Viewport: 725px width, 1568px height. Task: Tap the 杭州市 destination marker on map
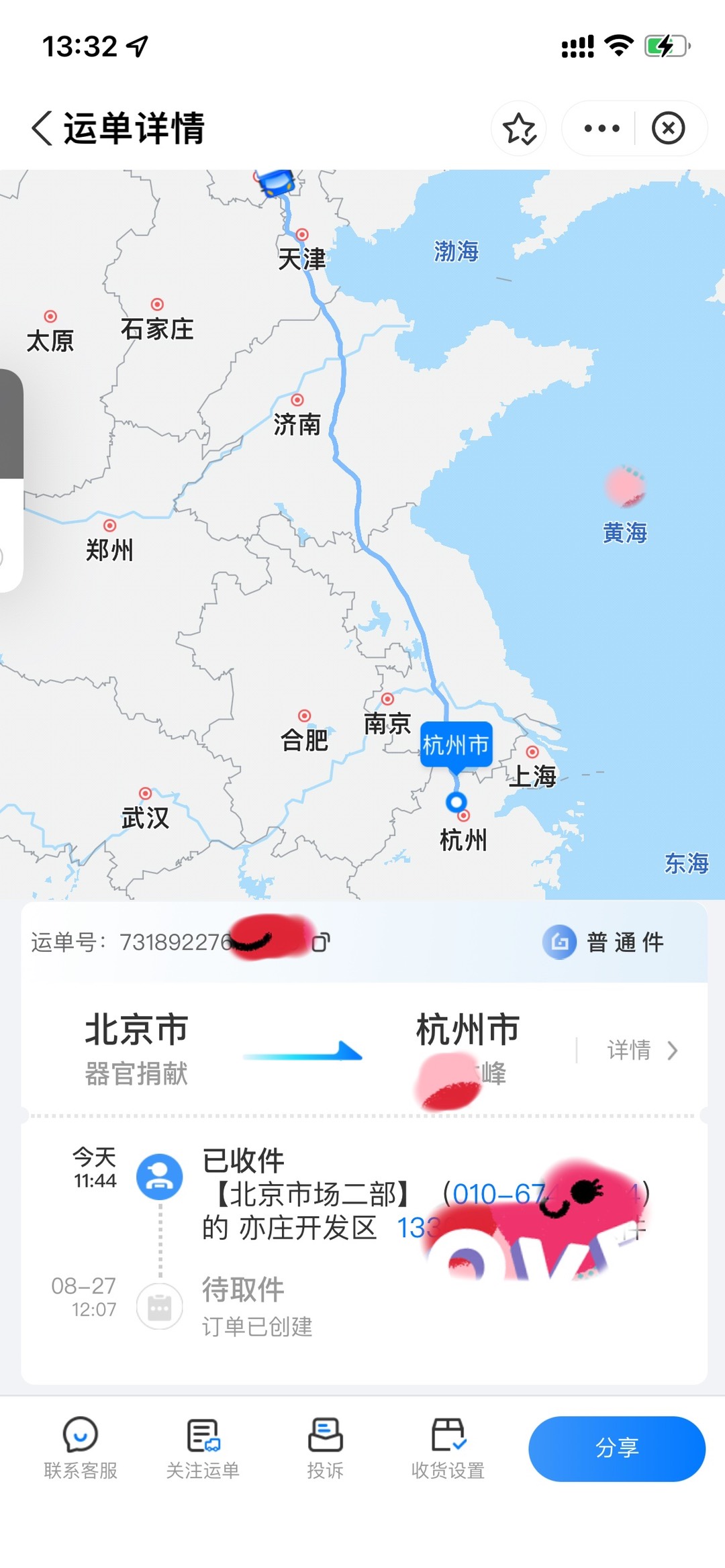[x=456, y=745]
